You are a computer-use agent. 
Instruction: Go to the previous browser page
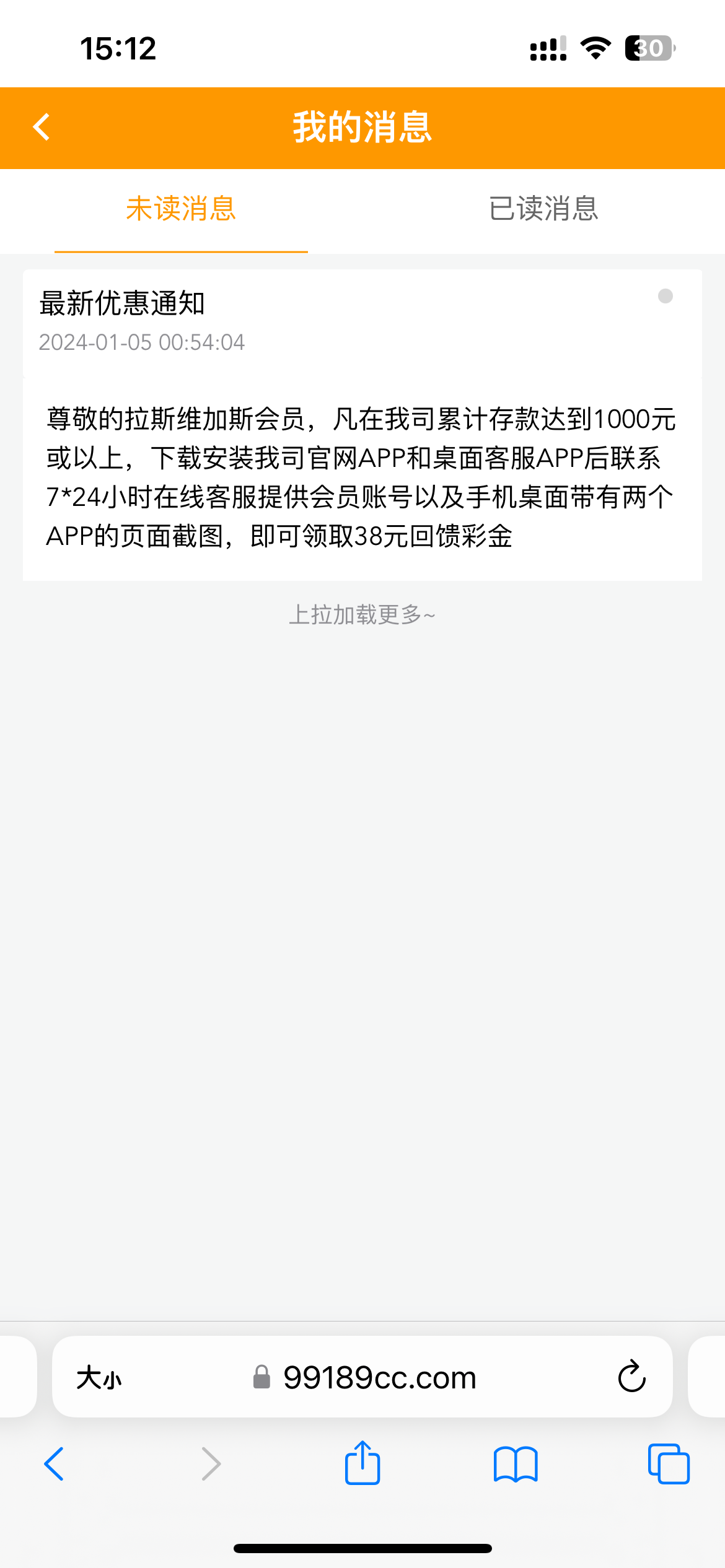coord(55,1464)
